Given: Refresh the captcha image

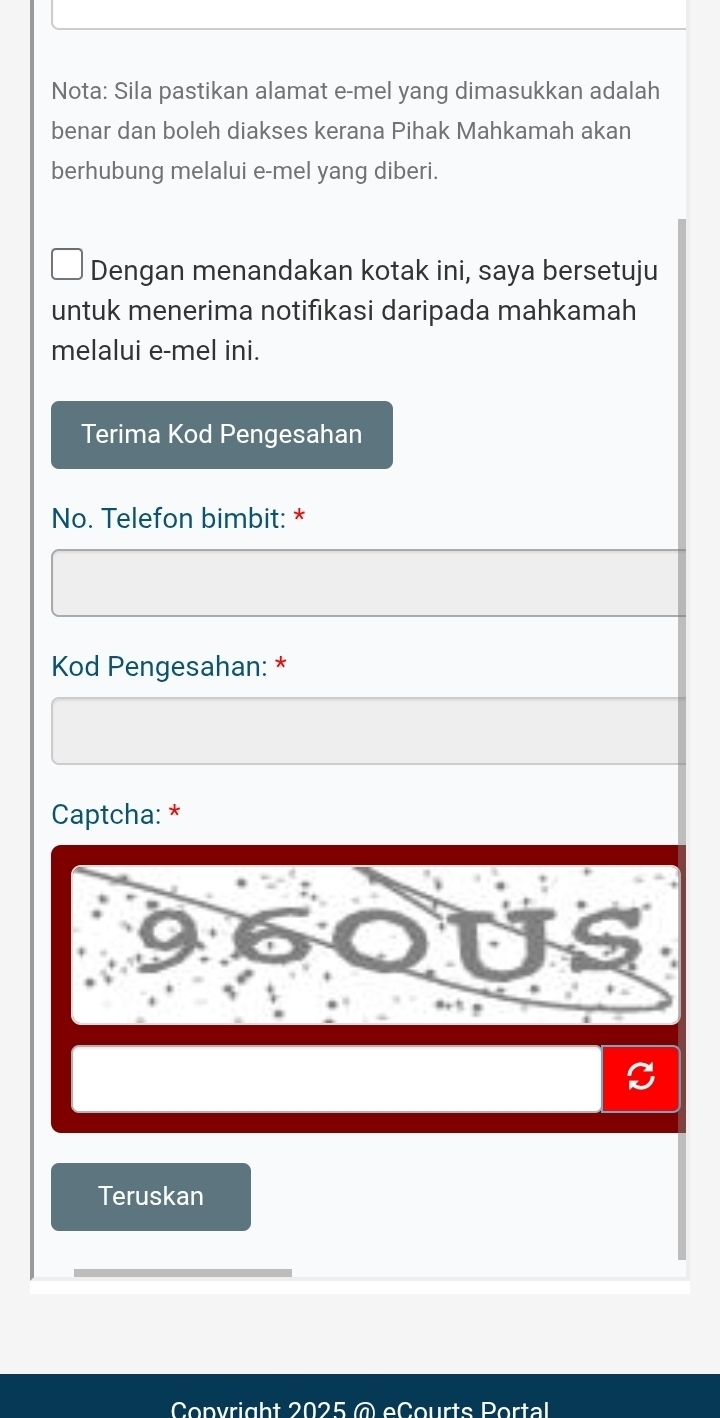Looking at the screenshot, I should (x=641, y=1079).
